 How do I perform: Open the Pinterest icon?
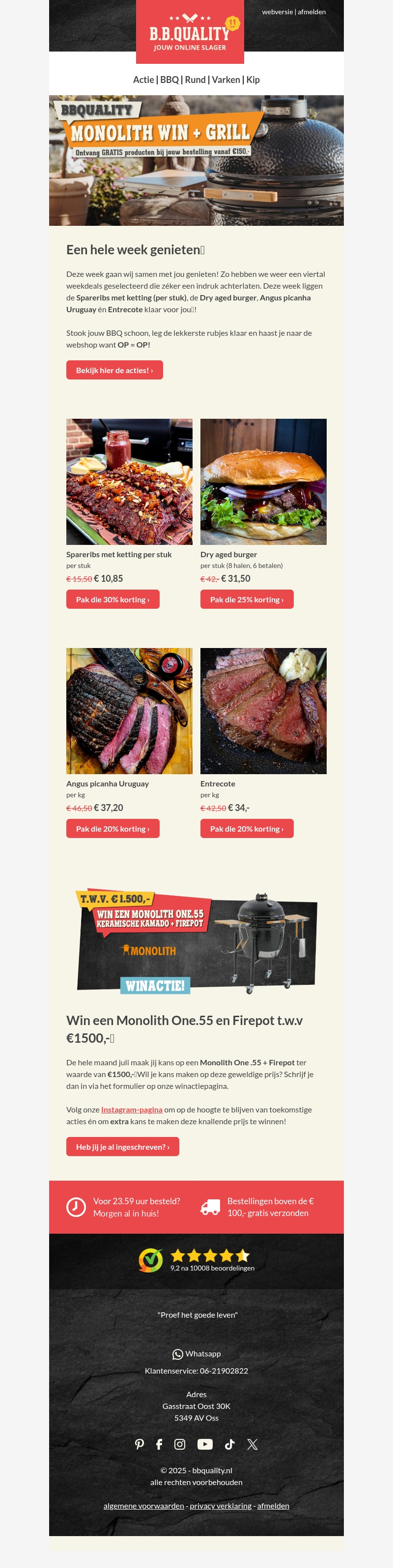tap(140, 1444)
